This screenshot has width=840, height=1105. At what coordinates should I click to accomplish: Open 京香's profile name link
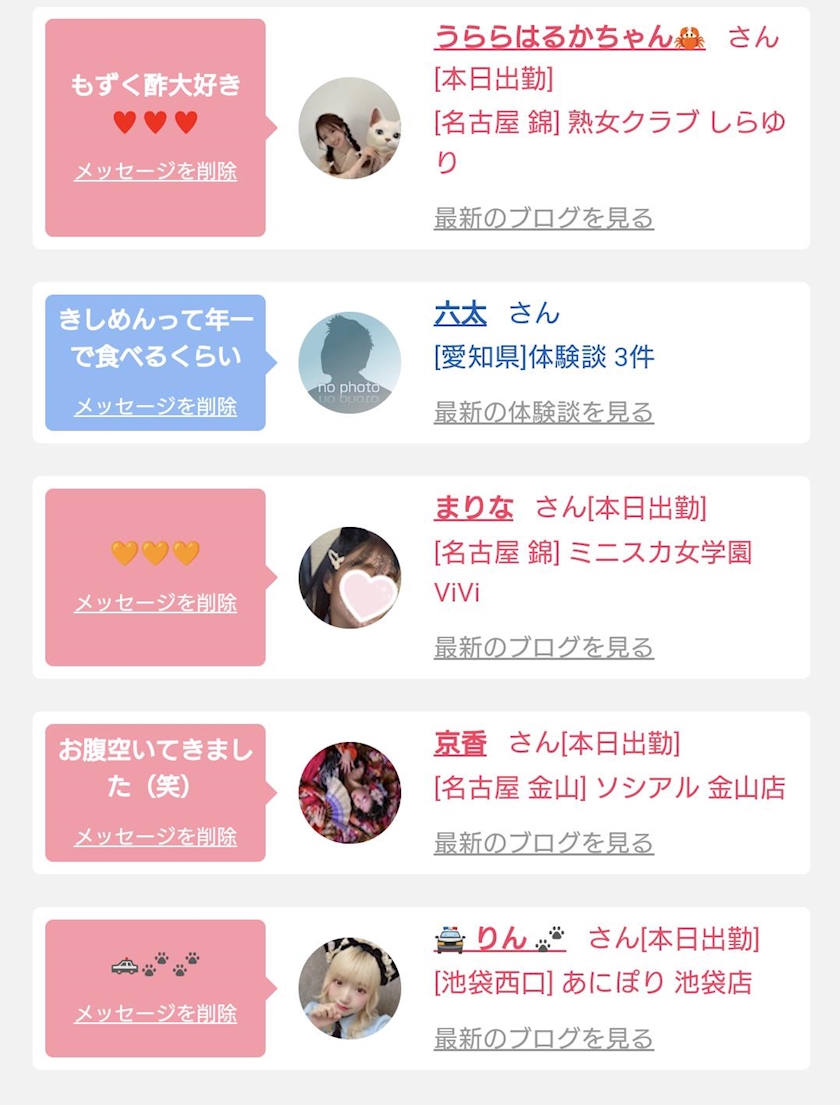[460, 743]
